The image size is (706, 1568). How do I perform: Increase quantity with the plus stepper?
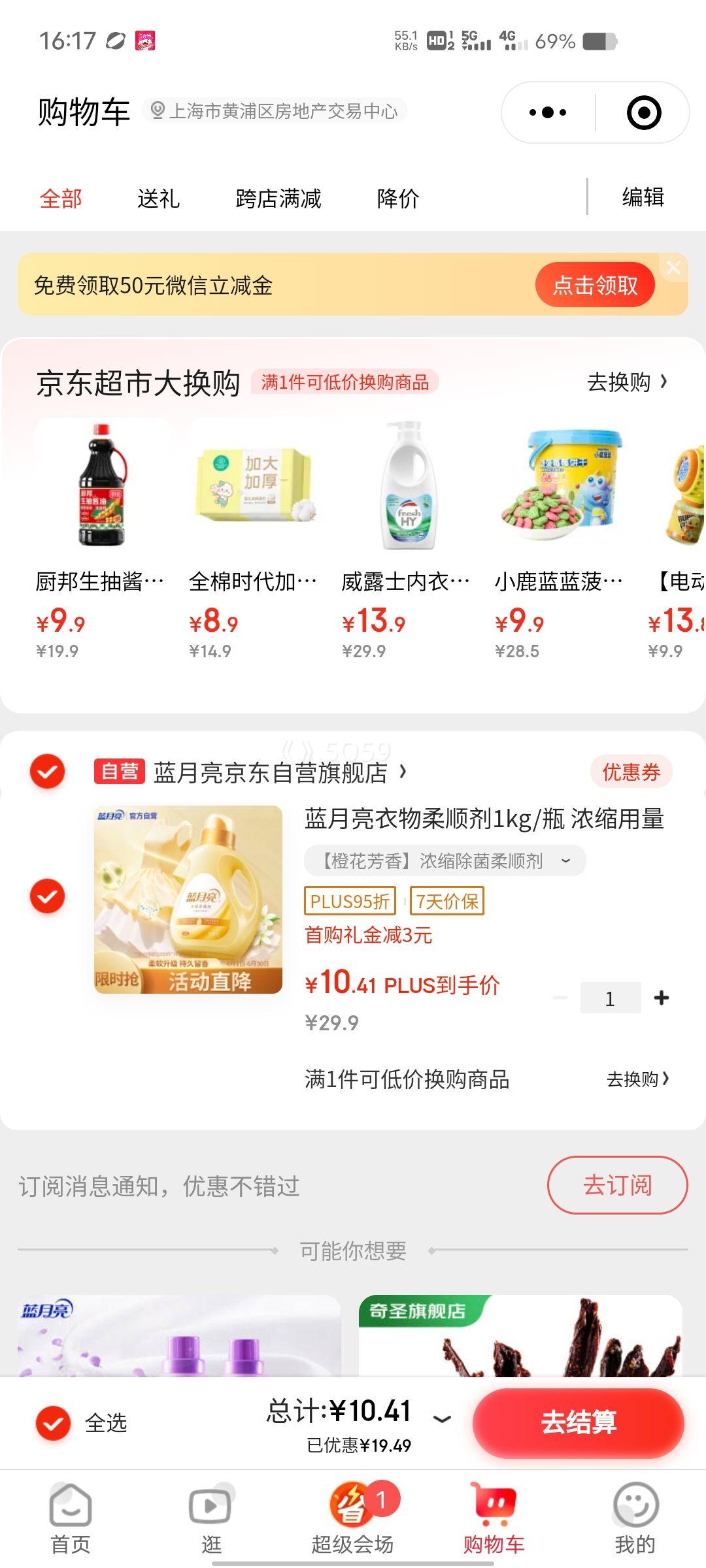tap(662, 998)
